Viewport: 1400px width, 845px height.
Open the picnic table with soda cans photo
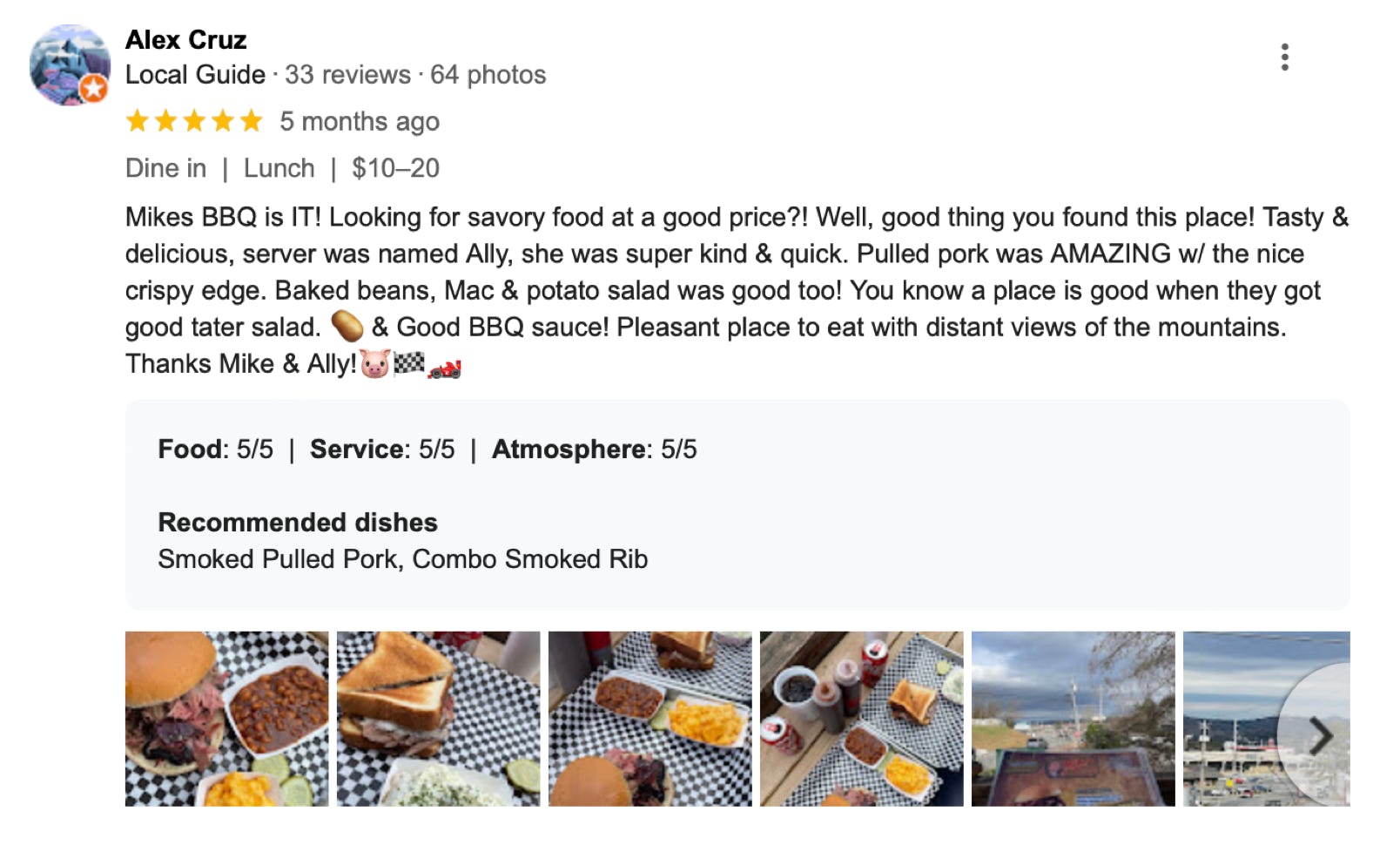(861, 718)
